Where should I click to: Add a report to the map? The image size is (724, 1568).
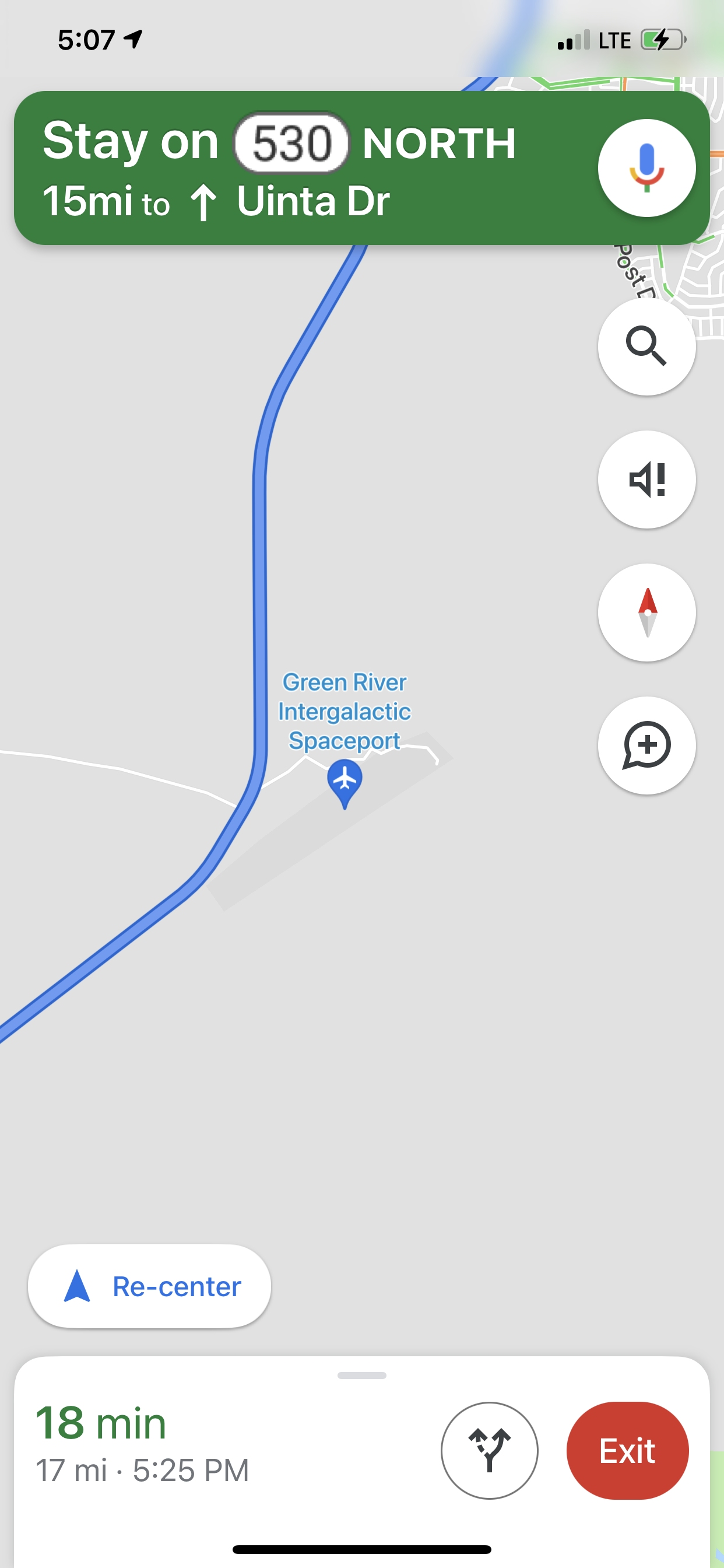[646, 745]
